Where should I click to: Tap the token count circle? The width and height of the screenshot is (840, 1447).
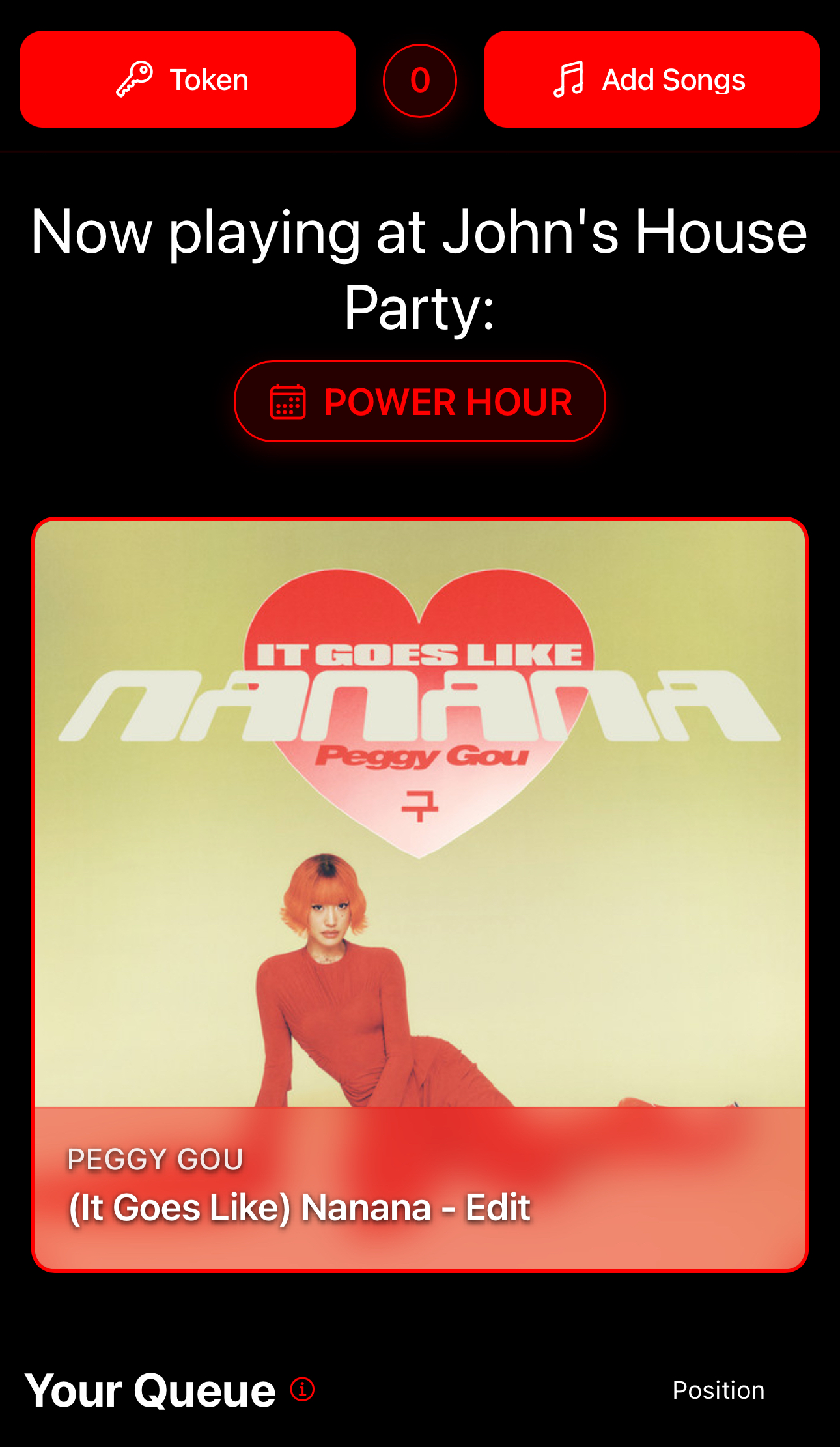point(420,81)
